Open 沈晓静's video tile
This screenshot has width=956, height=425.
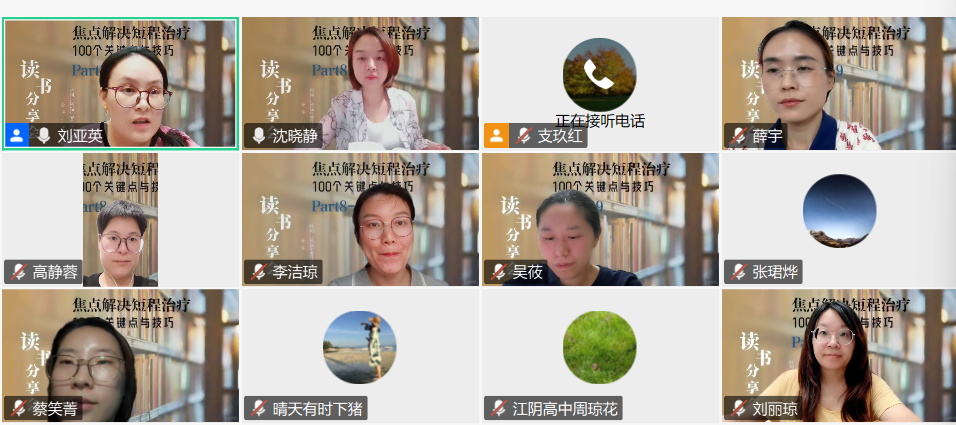tap(360, 83)
